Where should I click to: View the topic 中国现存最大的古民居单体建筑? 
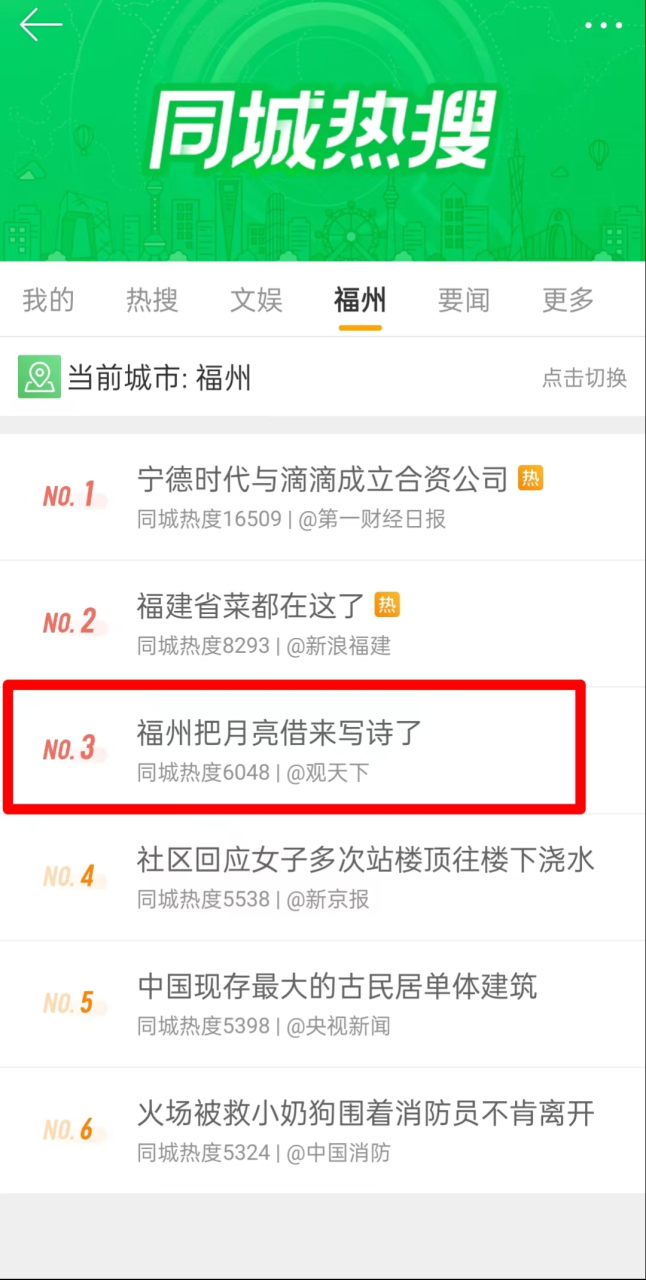[337, 987]
